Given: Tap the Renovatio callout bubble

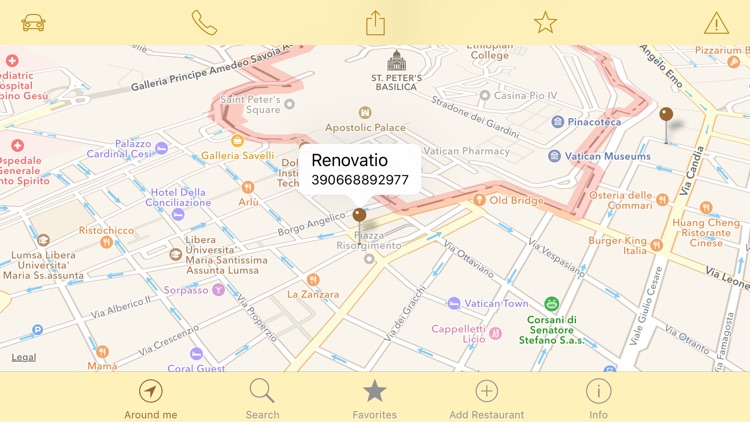Looking at the screenshot, I should point(360,169).
